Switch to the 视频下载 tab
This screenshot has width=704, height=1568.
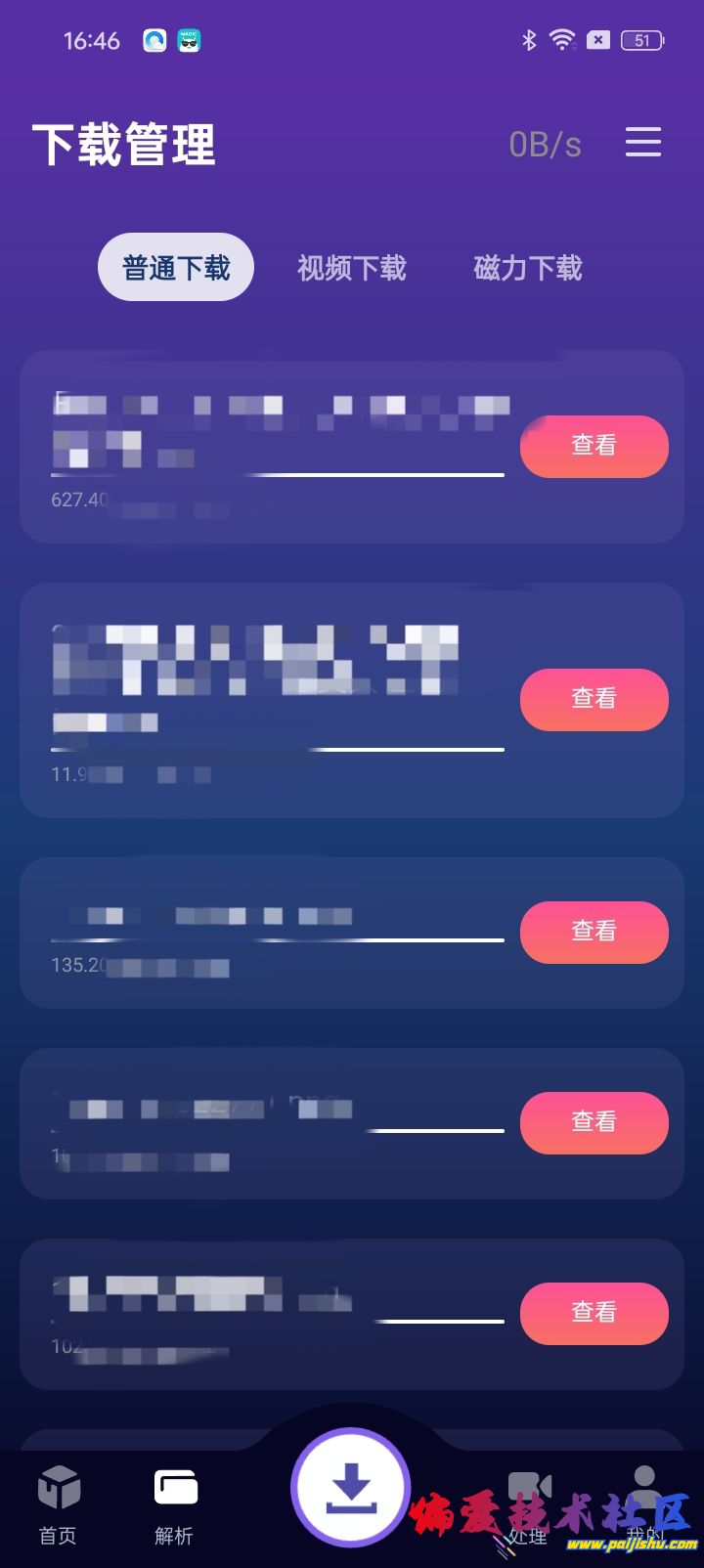click(350, 269)
